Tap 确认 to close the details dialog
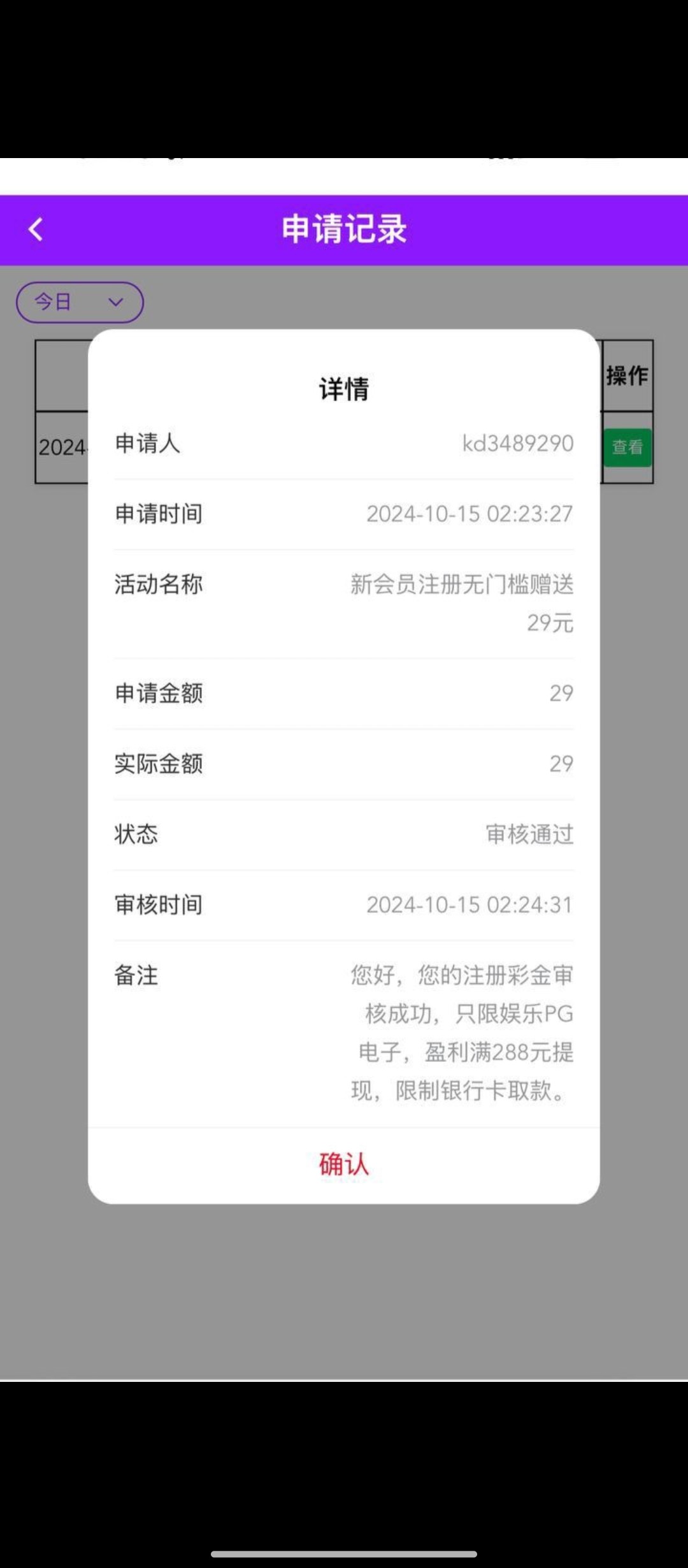This screenshot has height=1568, width=688. pyautogui.click(x=343, y=1164)
